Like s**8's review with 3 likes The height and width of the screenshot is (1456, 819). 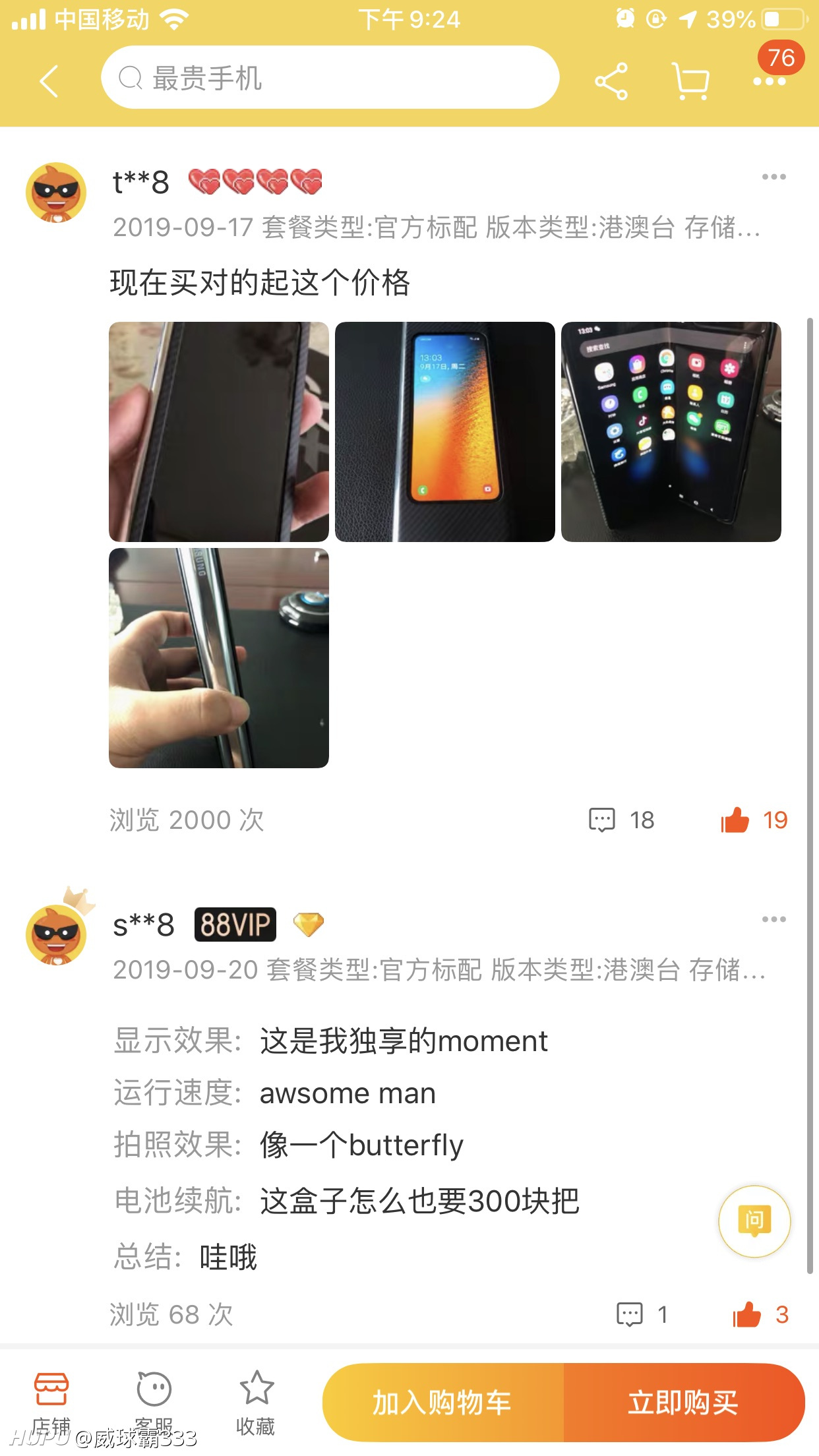pyautogui.click(x=761, y=1314)
